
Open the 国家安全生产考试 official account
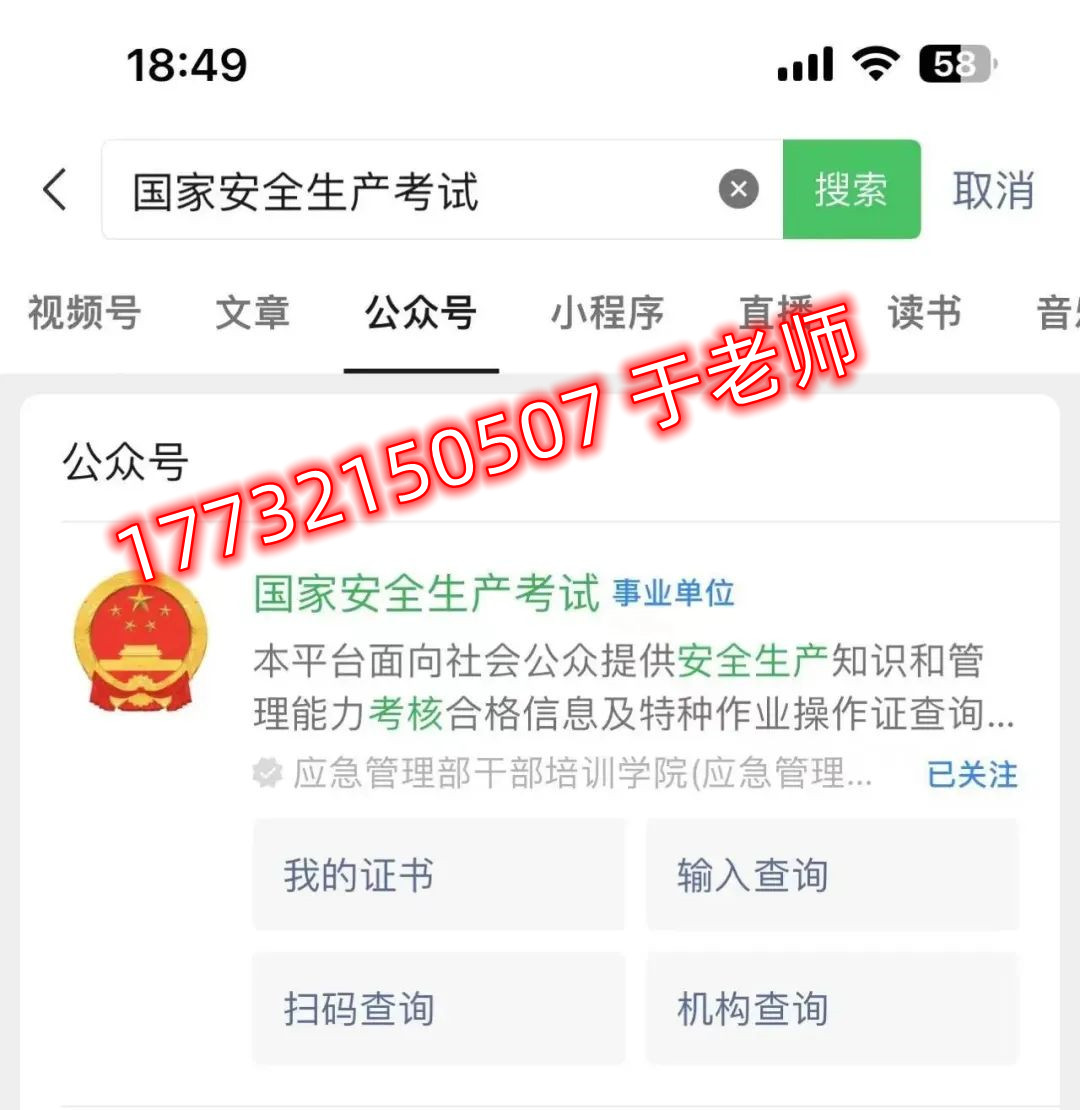[426, 594]
